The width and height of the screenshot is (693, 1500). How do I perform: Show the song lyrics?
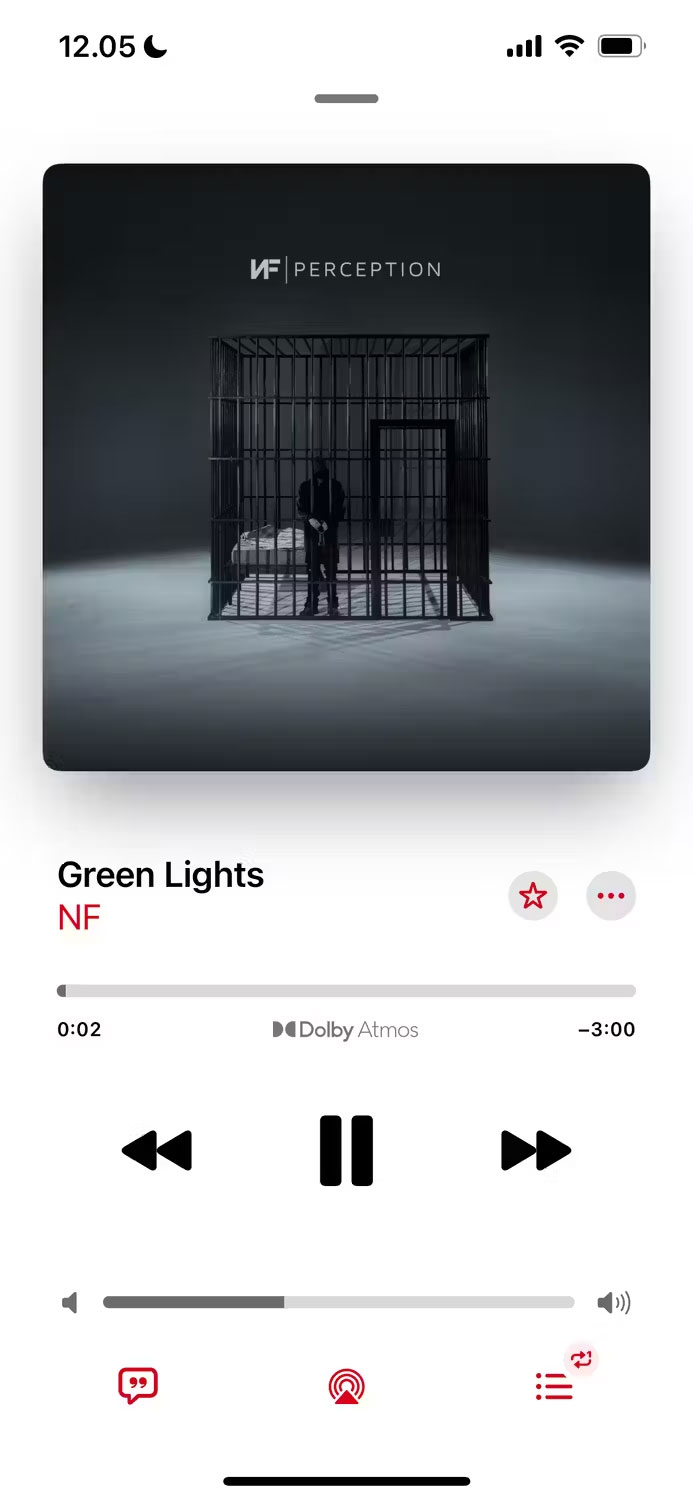(x=138, y=1386)
